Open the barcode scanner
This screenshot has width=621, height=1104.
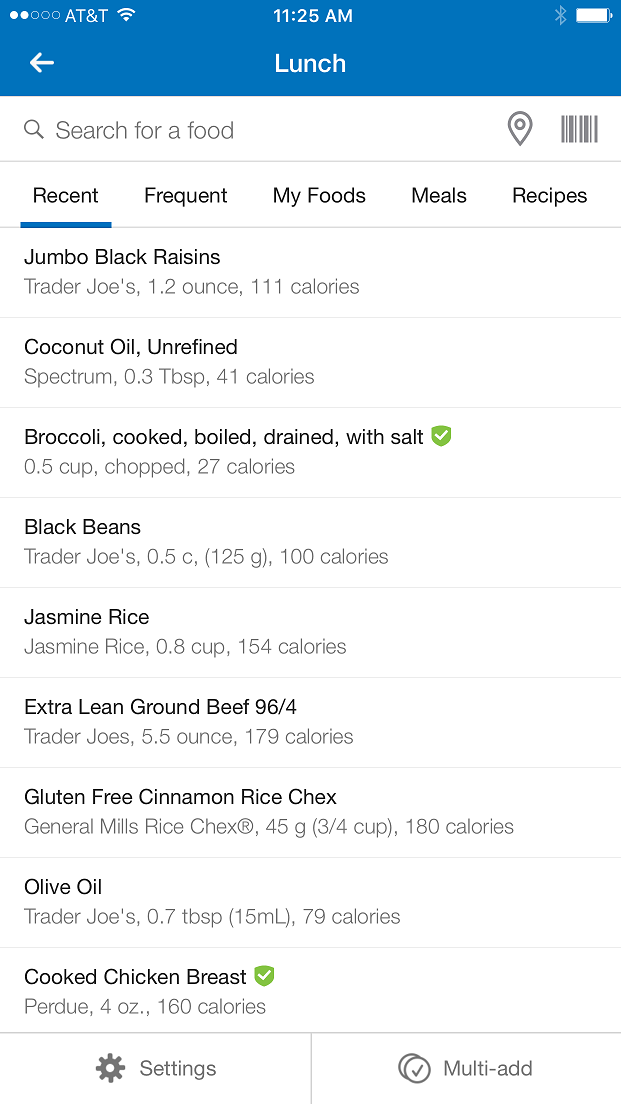click(579, 130)
